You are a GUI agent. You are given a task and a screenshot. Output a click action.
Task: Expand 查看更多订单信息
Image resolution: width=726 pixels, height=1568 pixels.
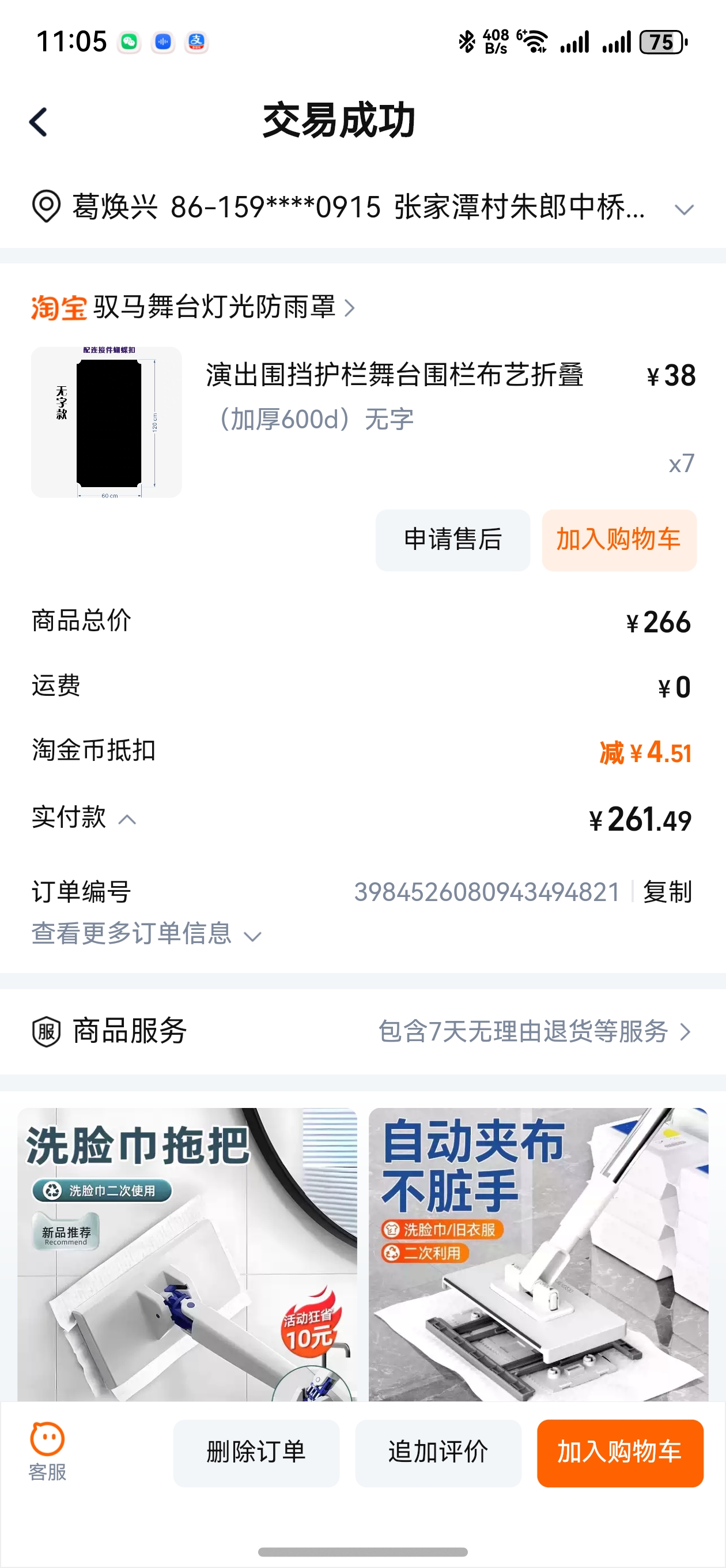146,934
